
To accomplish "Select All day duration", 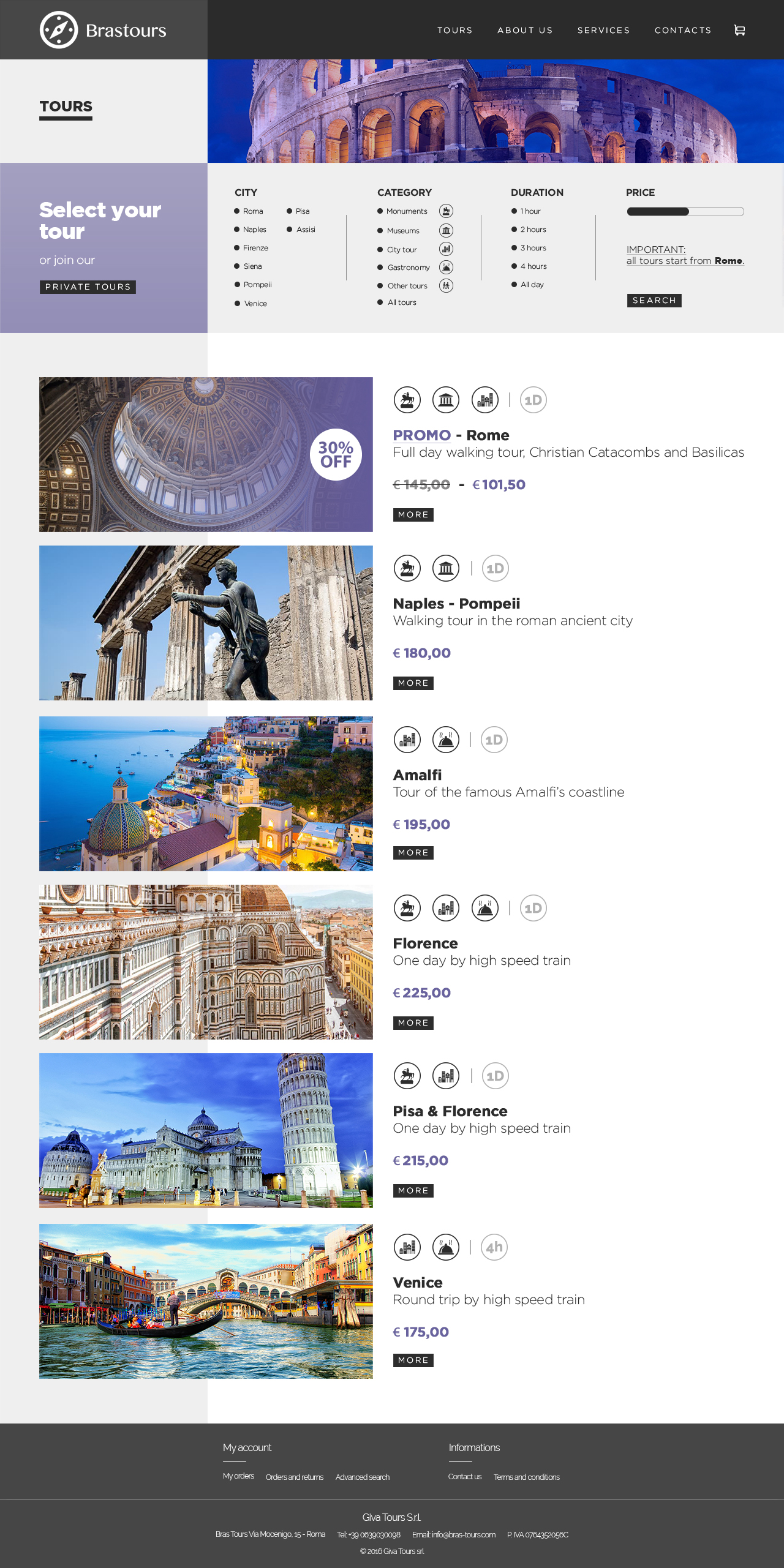I will click(x=531, y=285).
